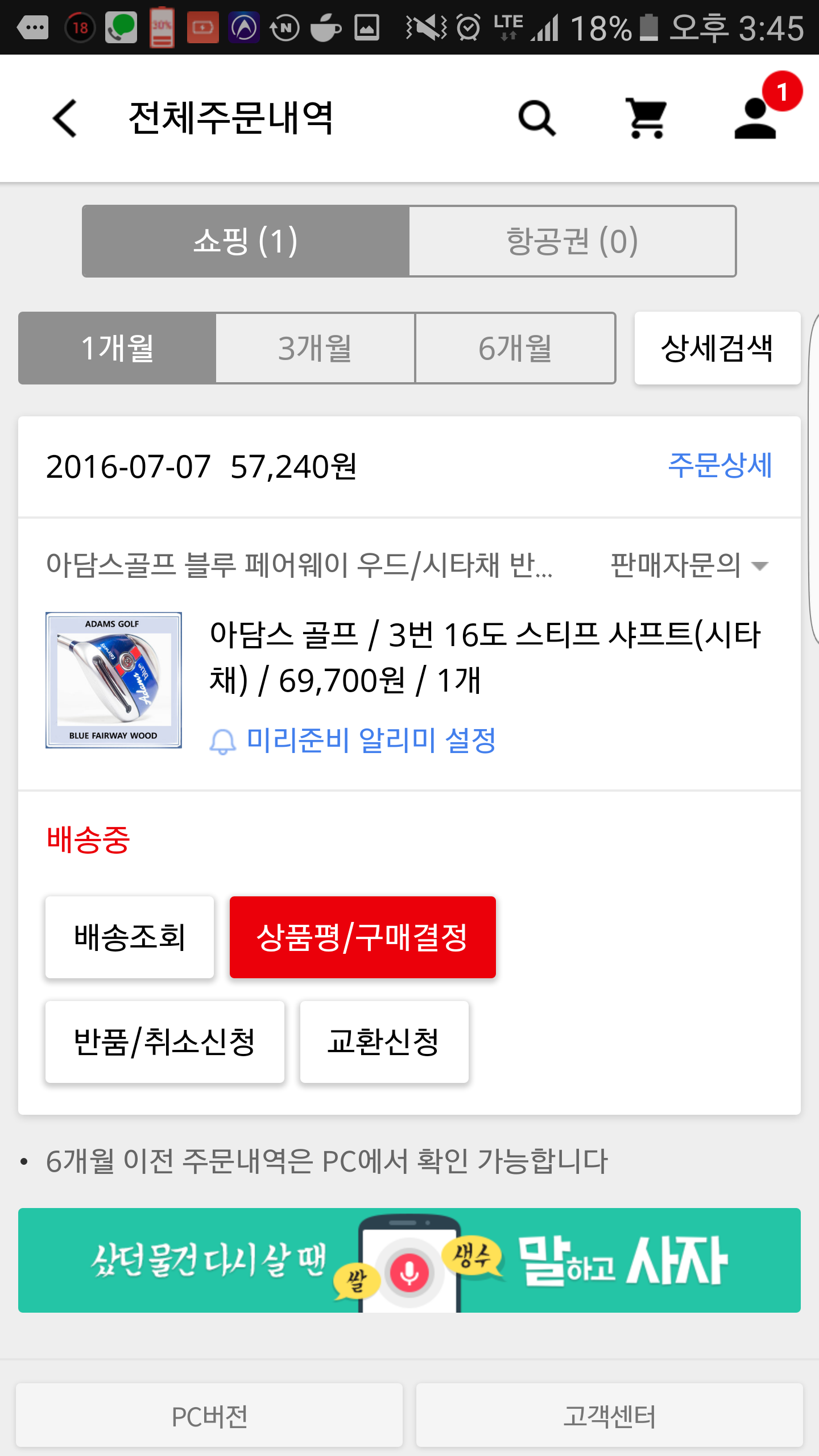819x1456 pixels.
Task: Open 상세검색 detailed search
Action: click(x=717, y=348)
